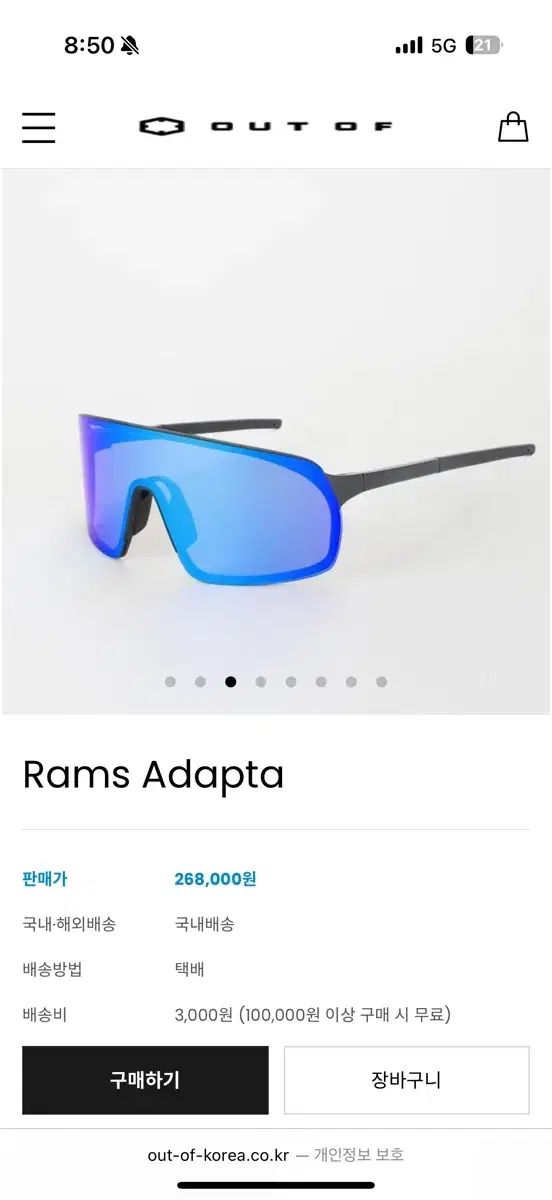Add item with 장바구니 button
The width and height of the screenshot is (552, 1200).
coord(406,1080)
